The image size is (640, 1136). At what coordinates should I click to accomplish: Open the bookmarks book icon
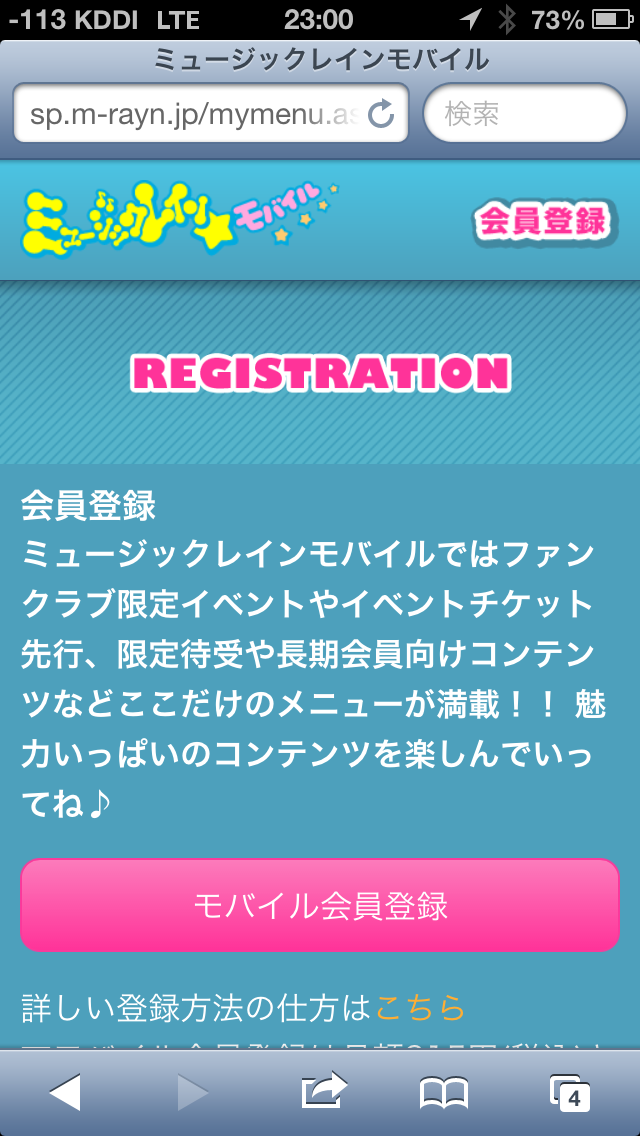point(443,1093)
